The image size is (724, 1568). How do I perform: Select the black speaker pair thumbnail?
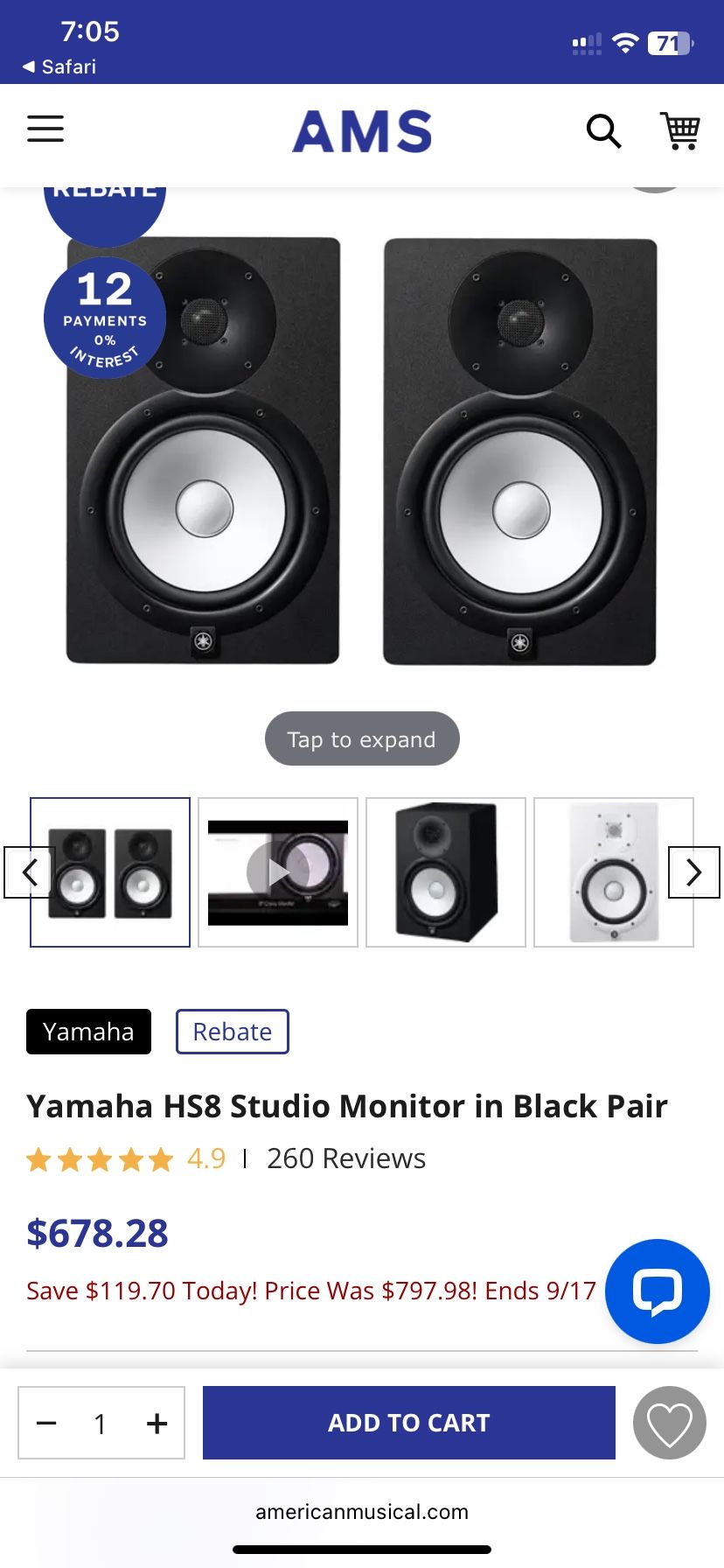tap(110, 872)
